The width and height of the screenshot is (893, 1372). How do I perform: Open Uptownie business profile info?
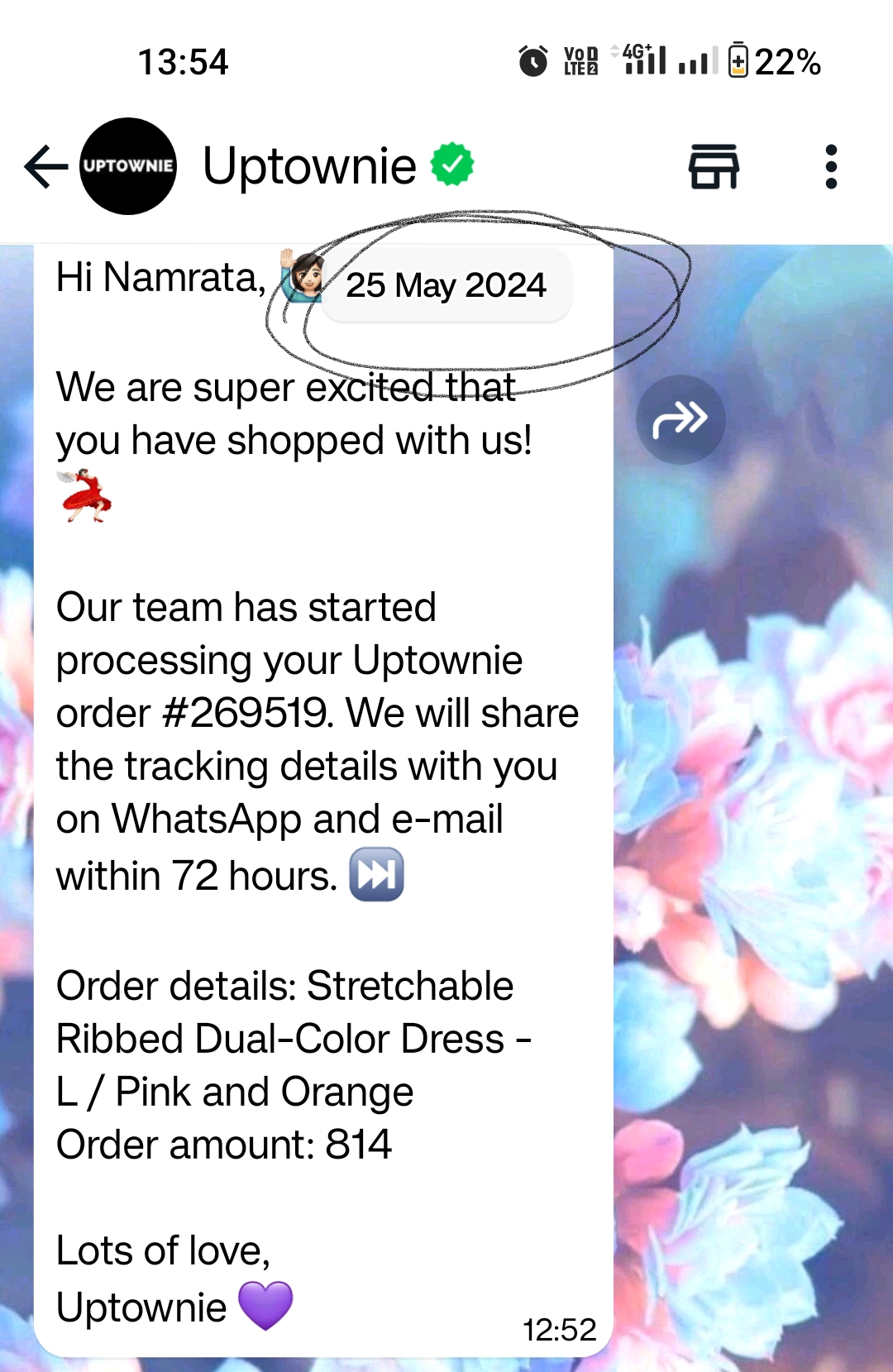coord(309,166)
